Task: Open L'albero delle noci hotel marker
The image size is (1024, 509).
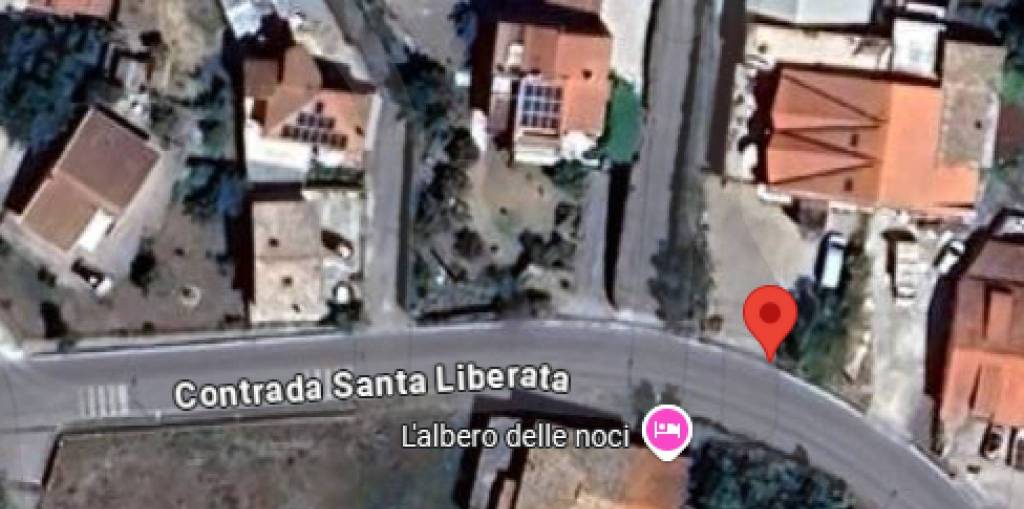Action: [668, 431]
